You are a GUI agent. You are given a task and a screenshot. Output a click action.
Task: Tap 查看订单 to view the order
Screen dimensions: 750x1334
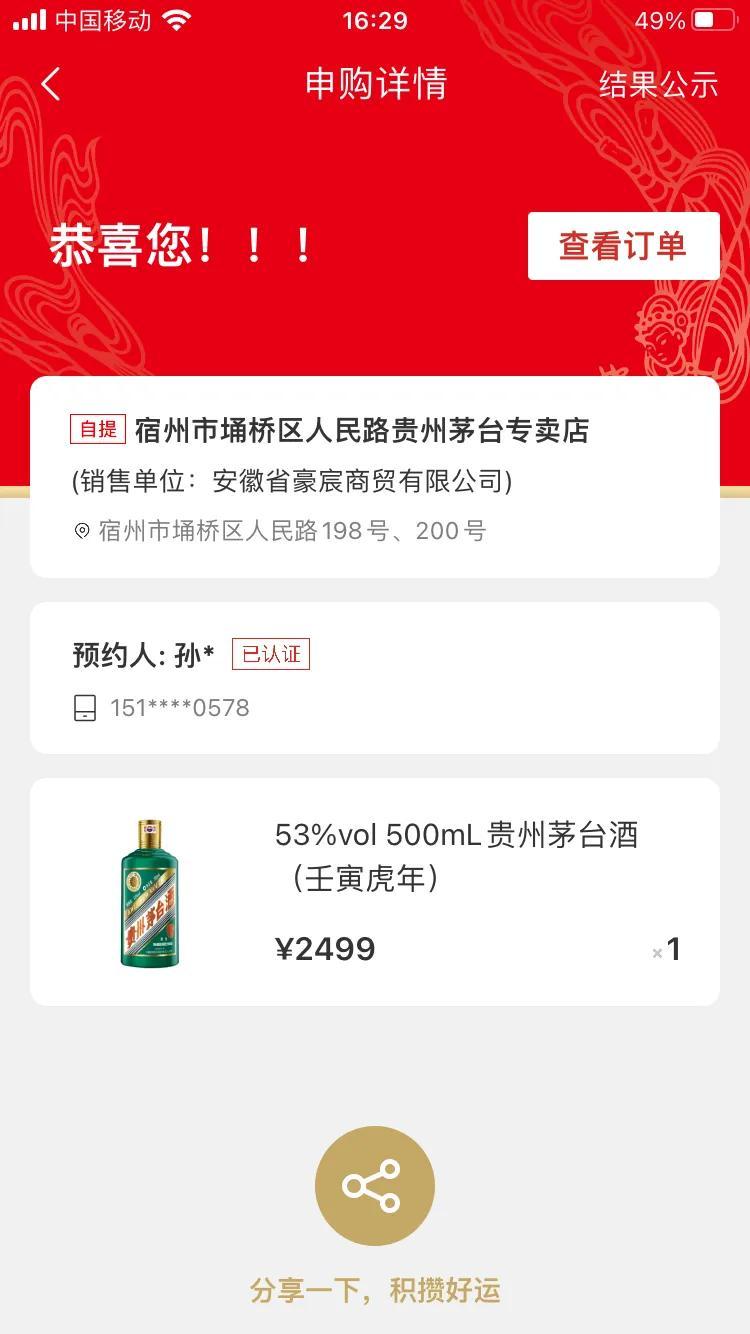pyautogui.click(x=623, y=245)
